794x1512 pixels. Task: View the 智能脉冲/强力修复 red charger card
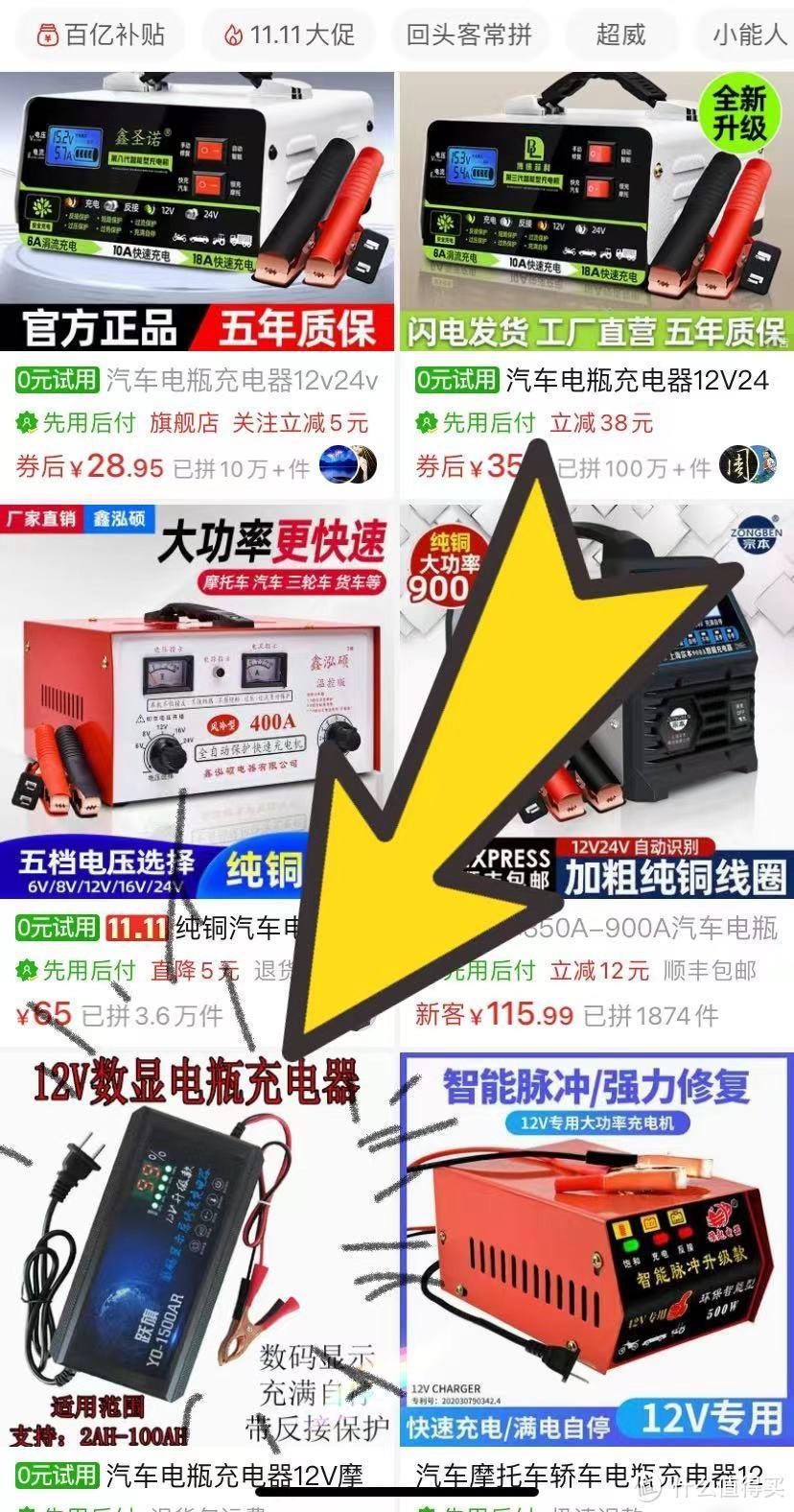tap(596, 1257)
